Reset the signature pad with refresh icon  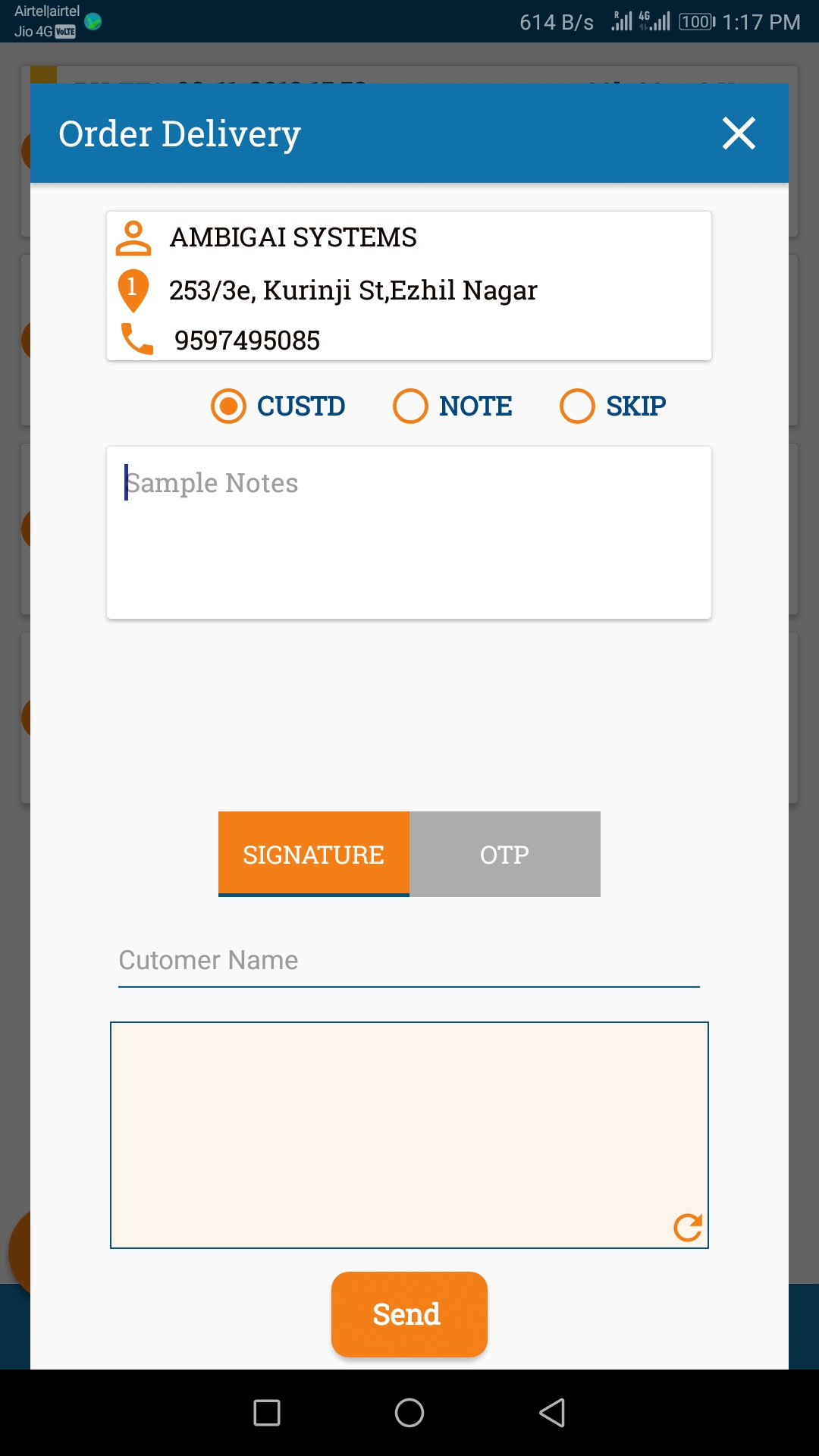pos(688,1227)
